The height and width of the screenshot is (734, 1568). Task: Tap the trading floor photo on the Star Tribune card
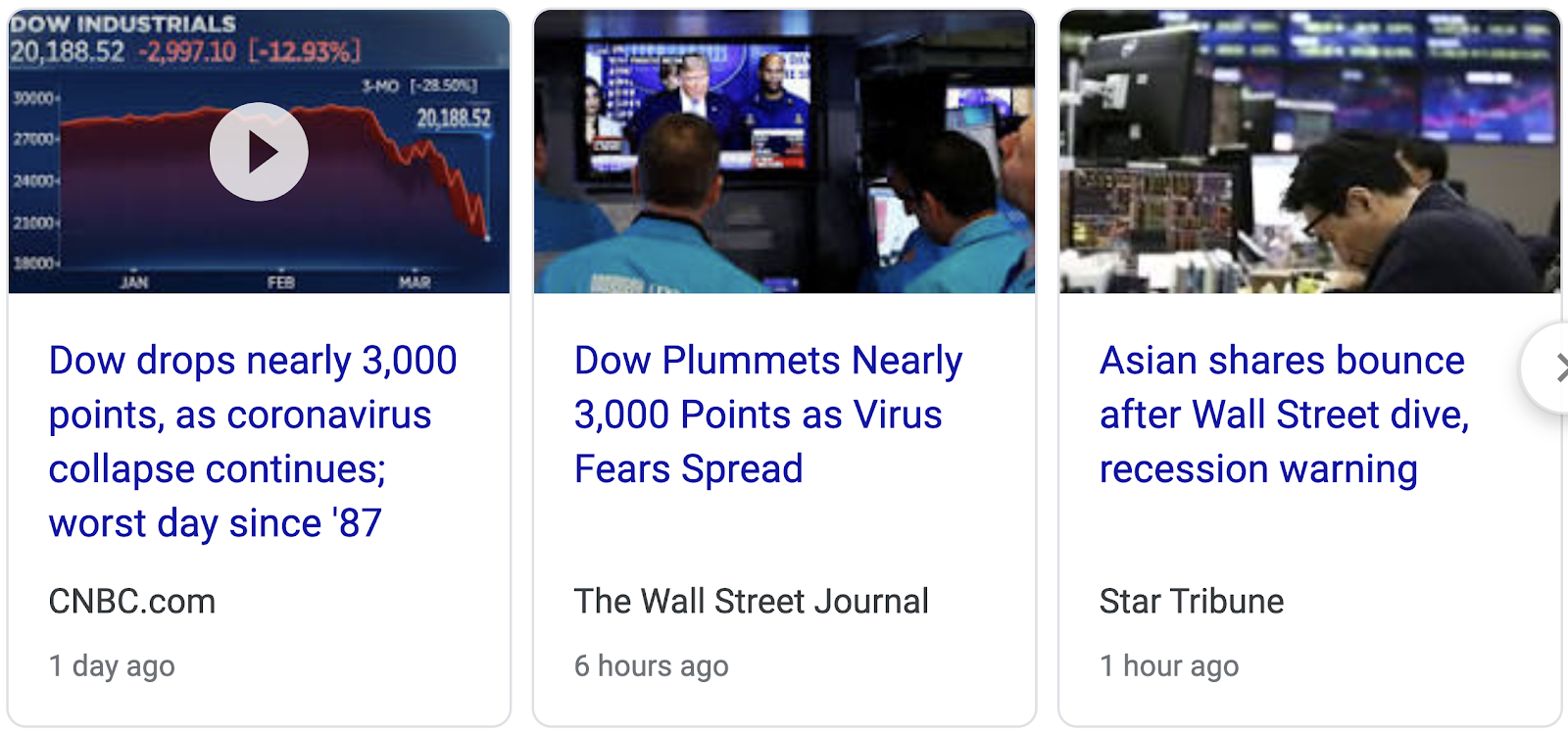(1309, 152)
